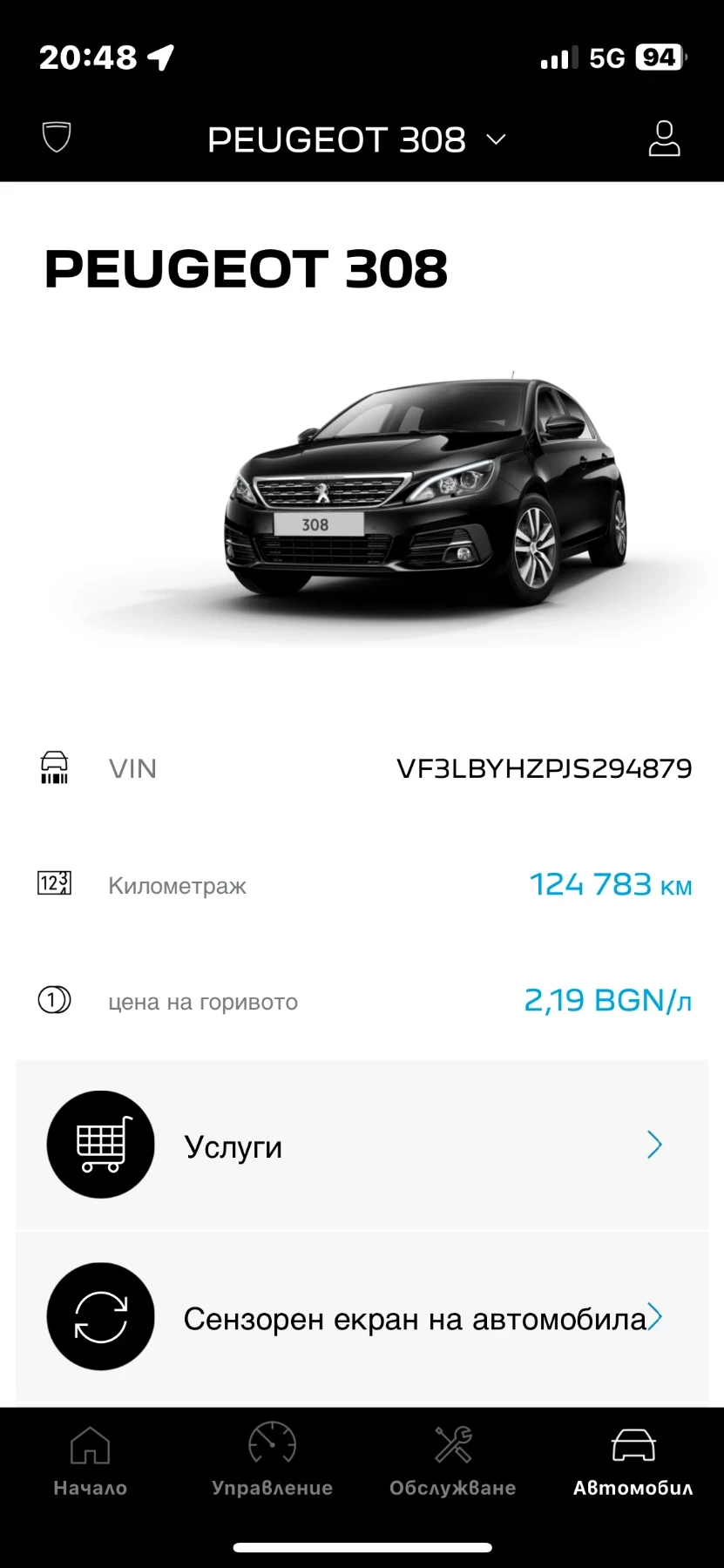Switch to the Начало tab

(x=90, y=1463)
